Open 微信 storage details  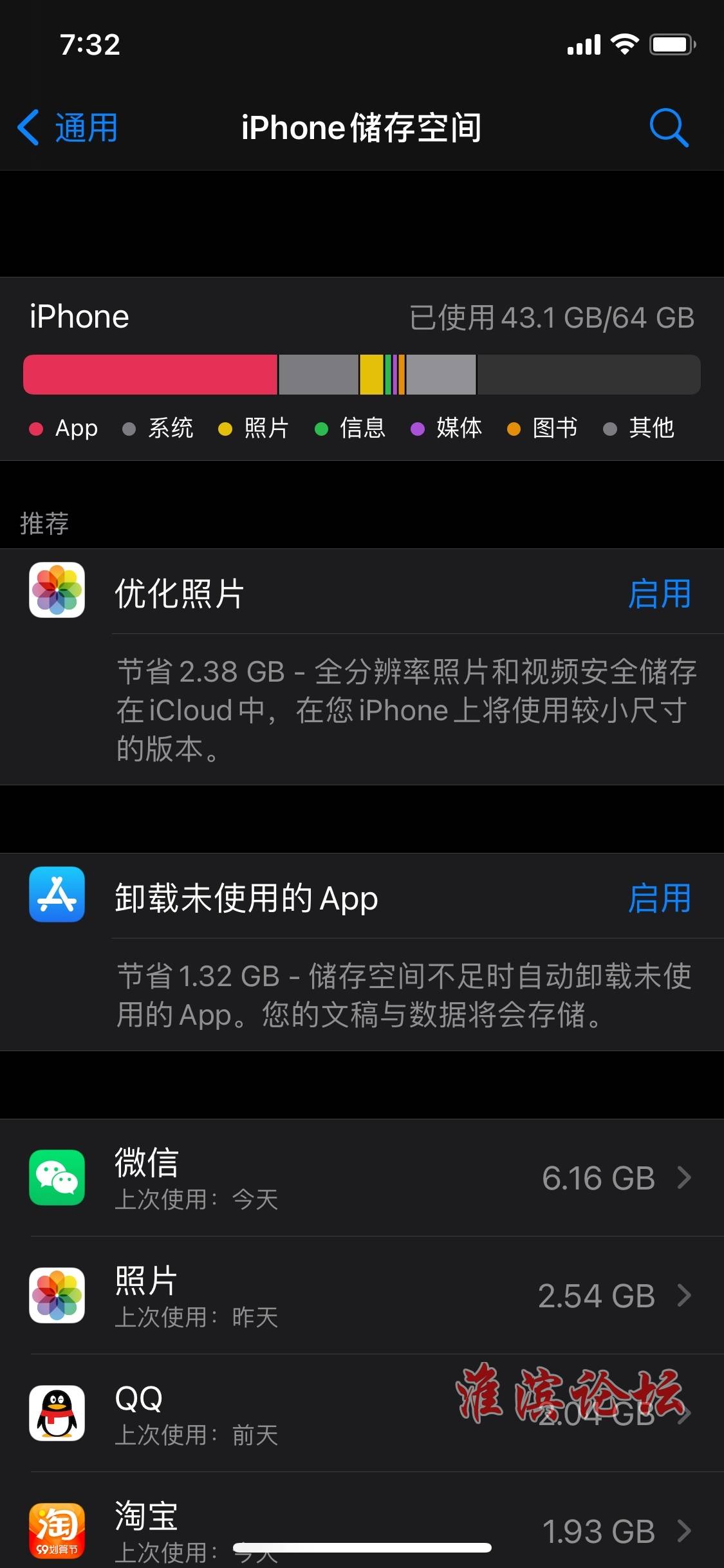(362, 1177)
